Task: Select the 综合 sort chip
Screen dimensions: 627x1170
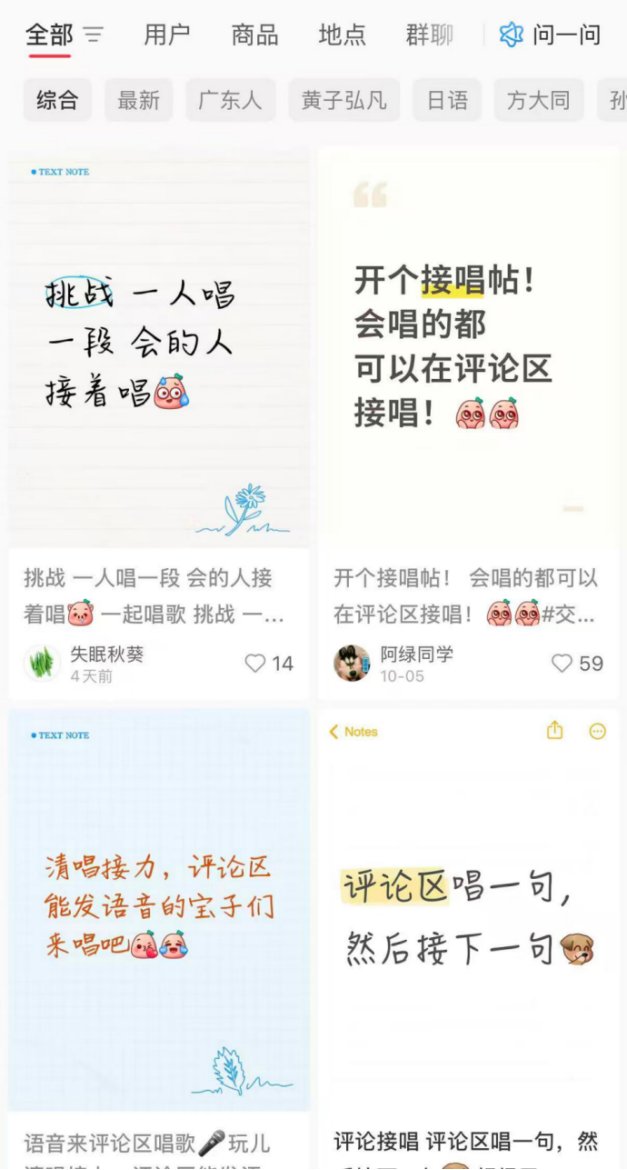Action: tap(57, 100)
